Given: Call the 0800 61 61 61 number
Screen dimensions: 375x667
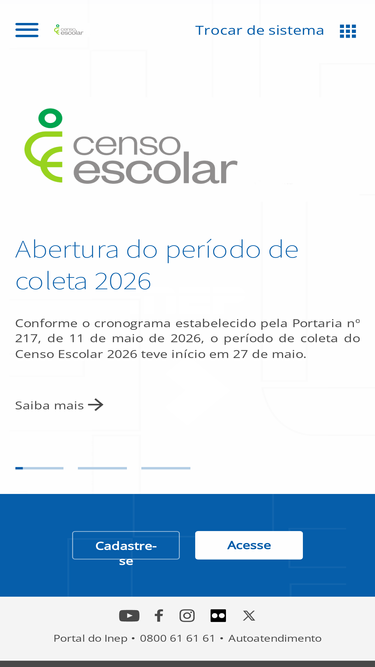Looking at the screenshot, I should click(x=177, y=638).
